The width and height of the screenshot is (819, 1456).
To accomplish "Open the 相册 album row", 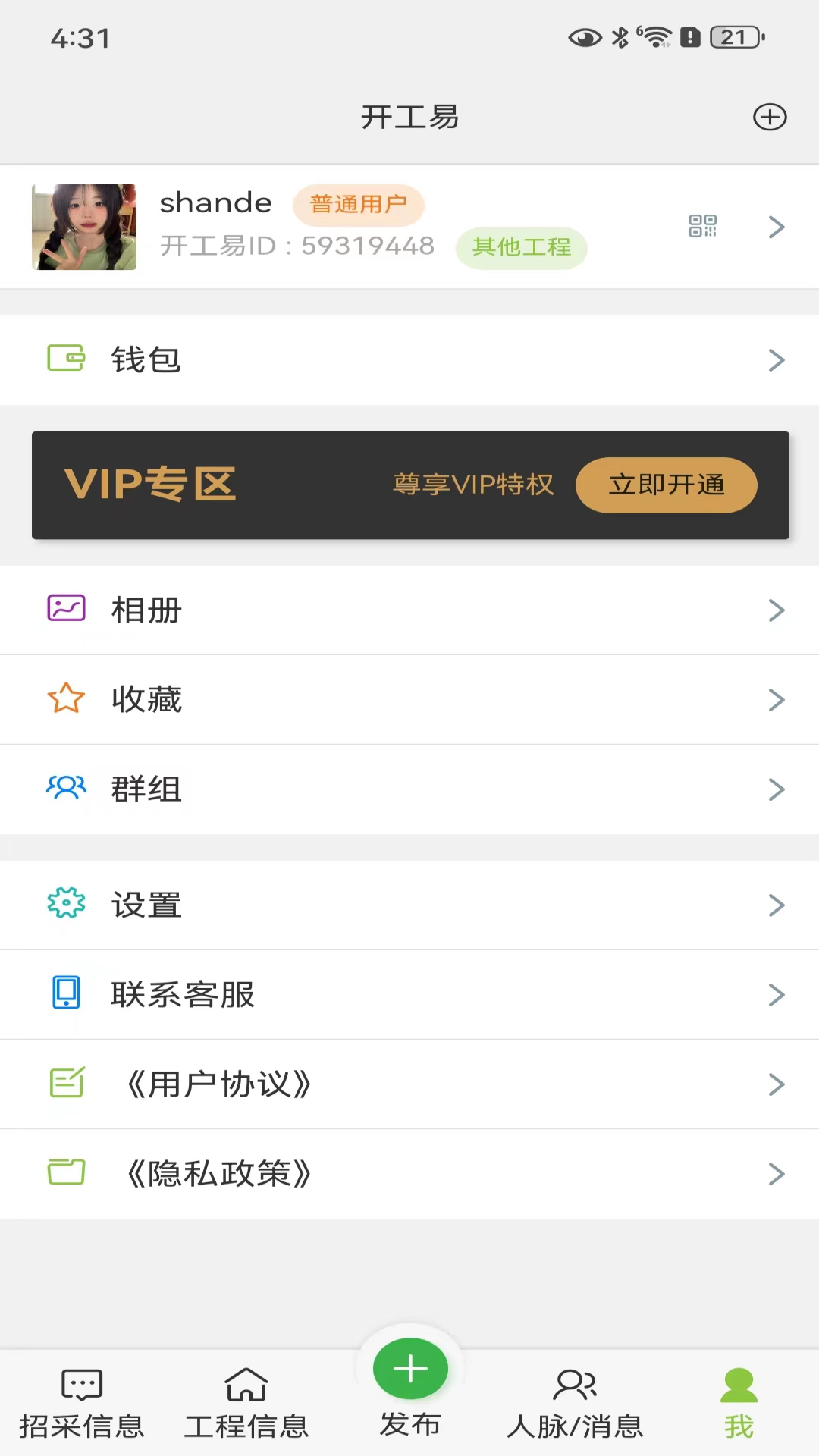I will click(409, 610).
